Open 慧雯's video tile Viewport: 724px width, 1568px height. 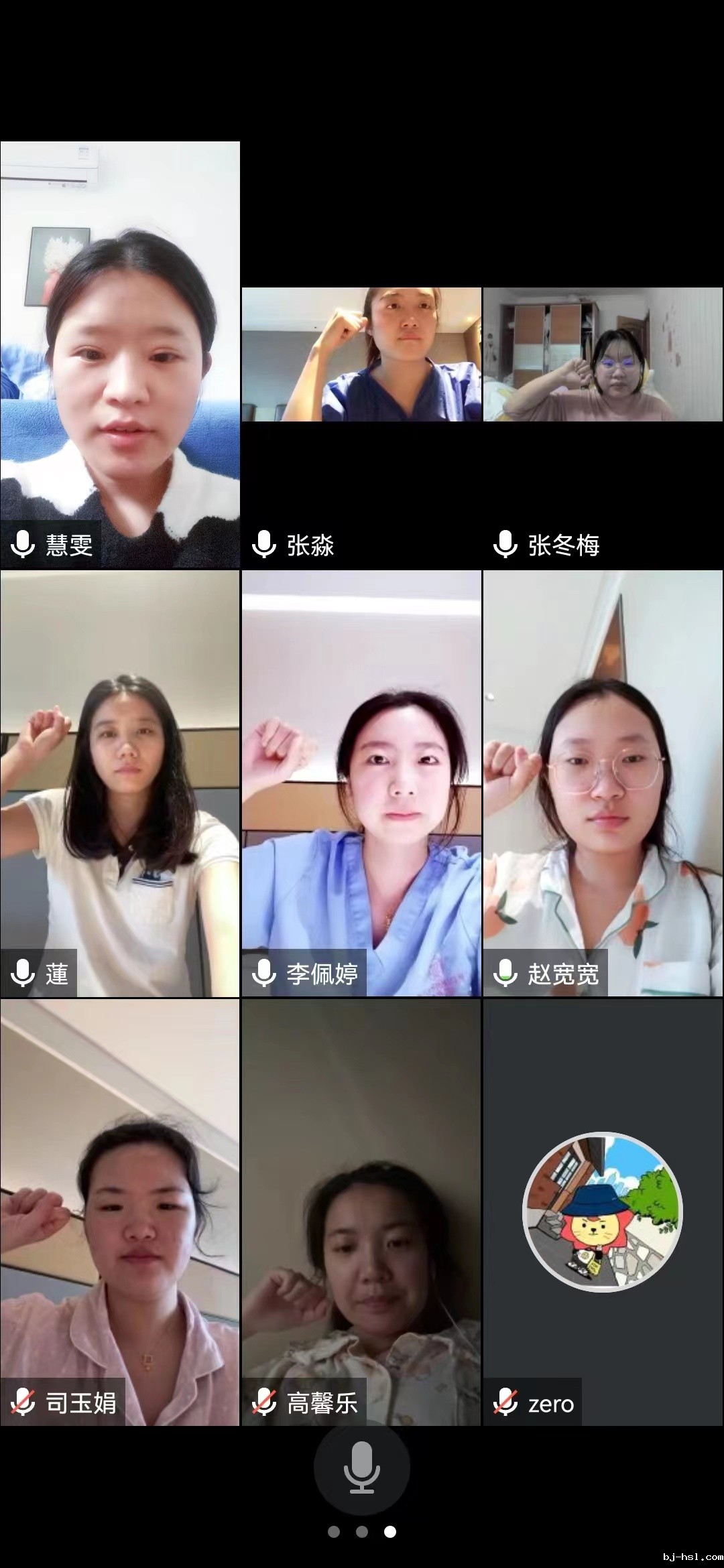[x=120, y=355]
